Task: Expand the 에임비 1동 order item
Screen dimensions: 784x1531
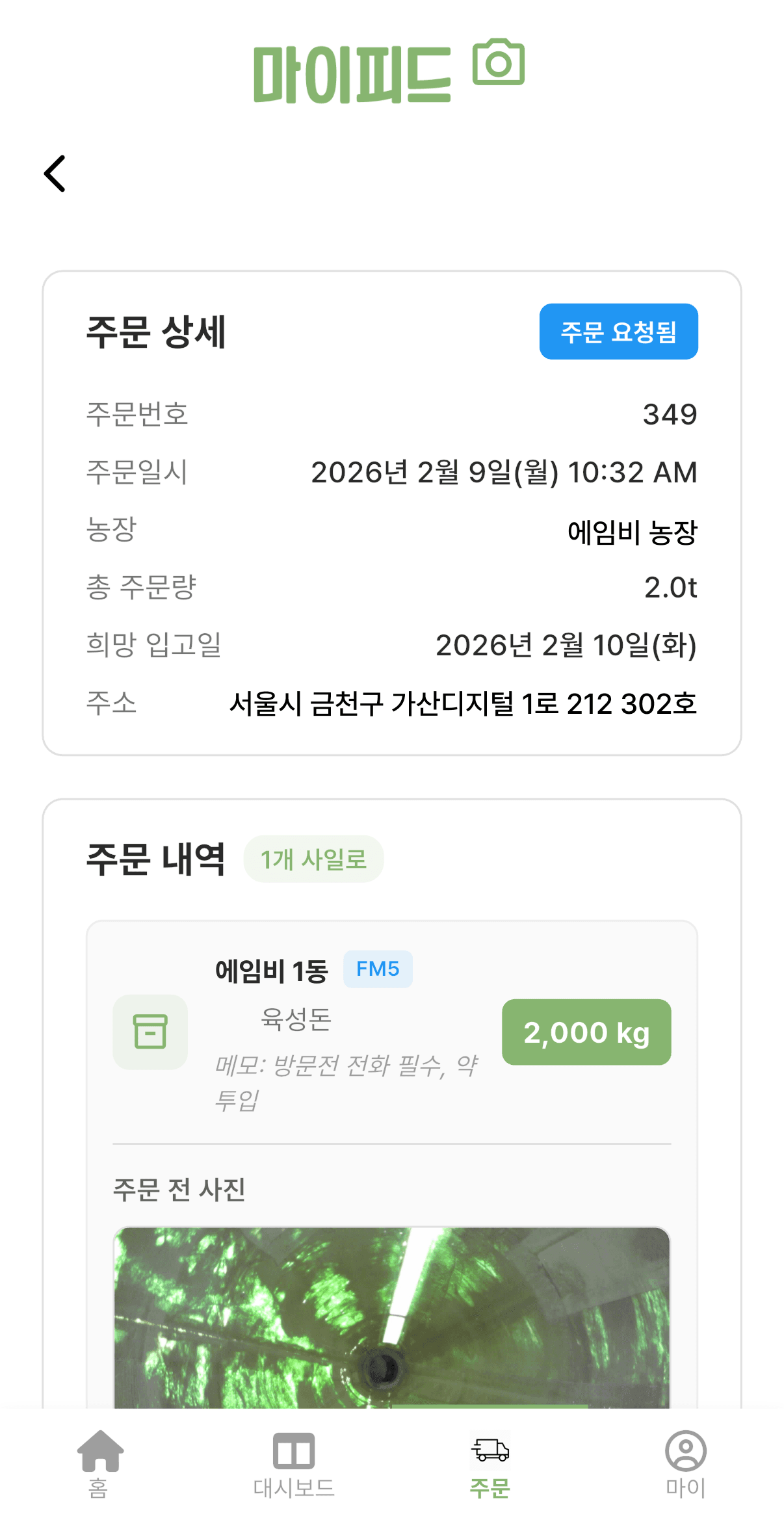Action: coord(273,969)
